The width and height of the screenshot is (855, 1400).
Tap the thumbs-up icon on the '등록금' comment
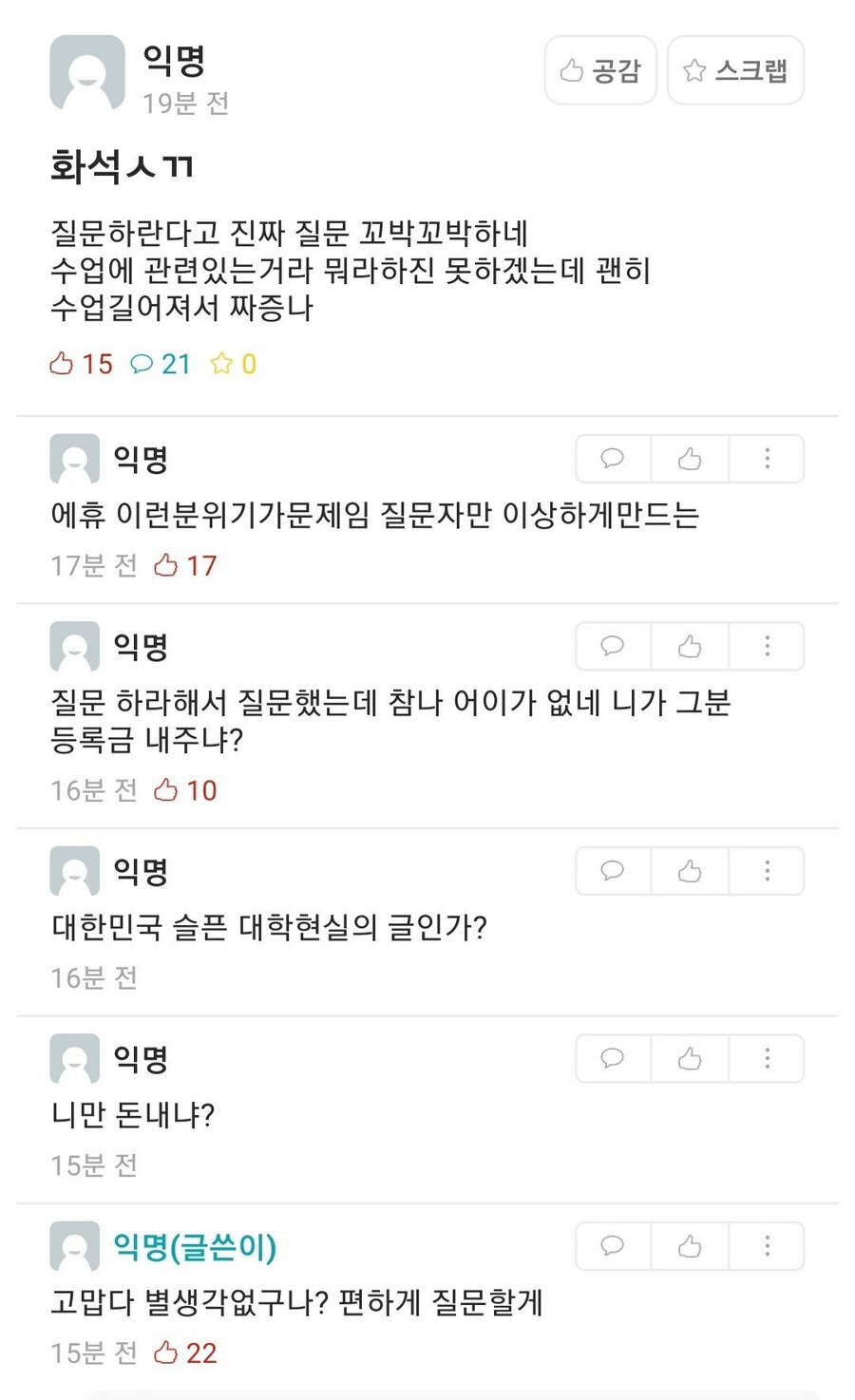pos(689,646)
